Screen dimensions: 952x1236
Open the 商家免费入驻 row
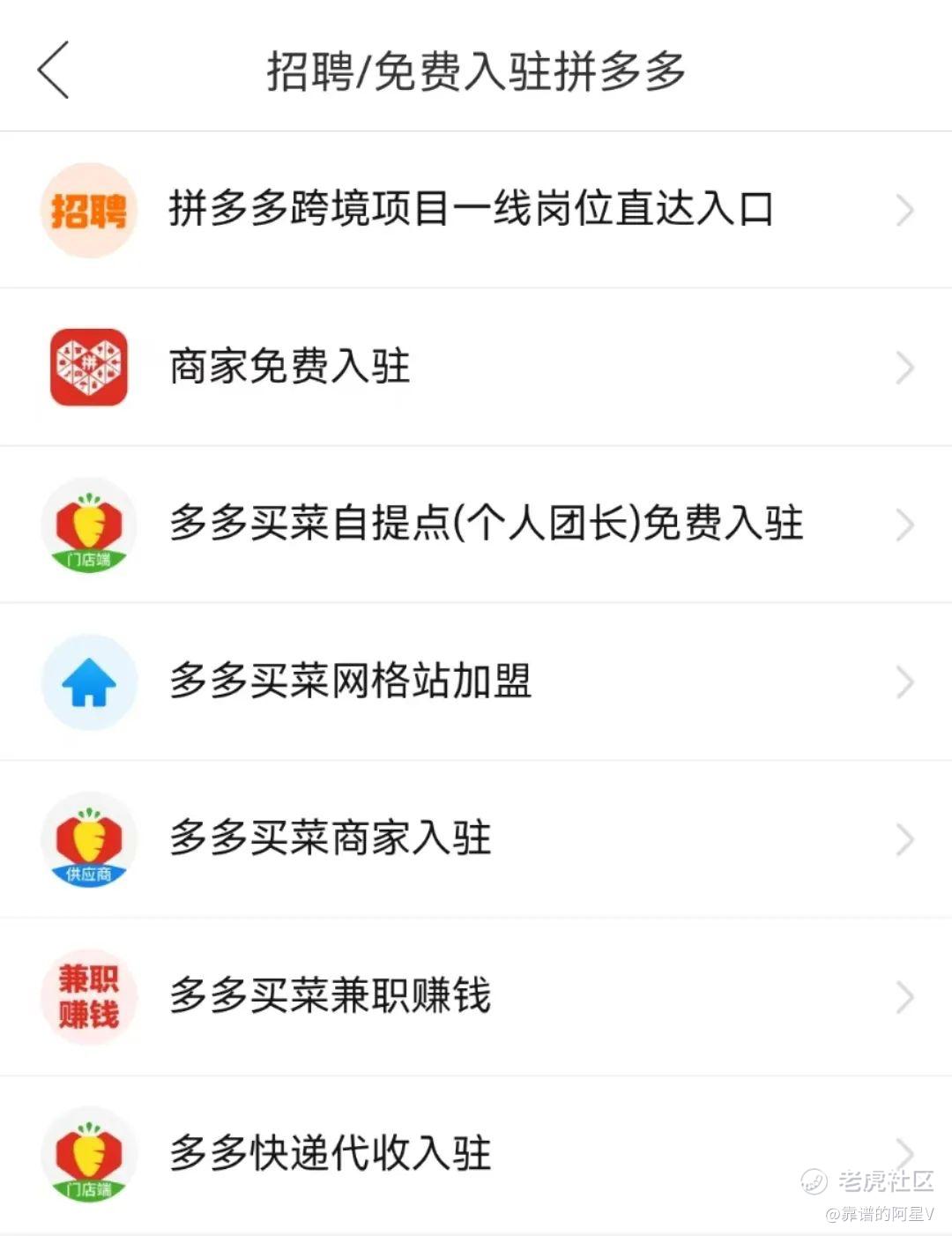click(x=291, y=367)
